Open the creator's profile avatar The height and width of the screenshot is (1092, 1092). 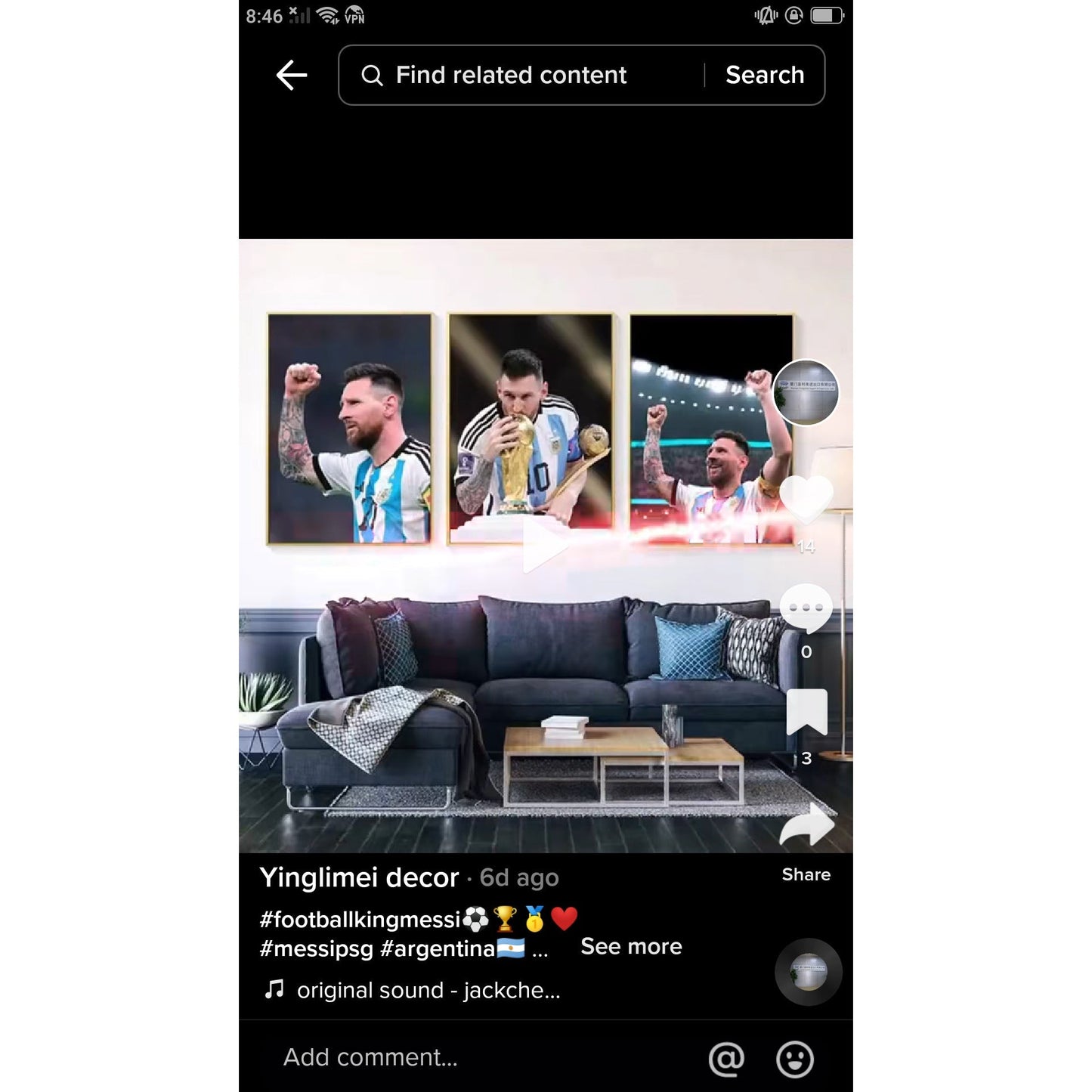pyautogui.click(x=806, y=392)
